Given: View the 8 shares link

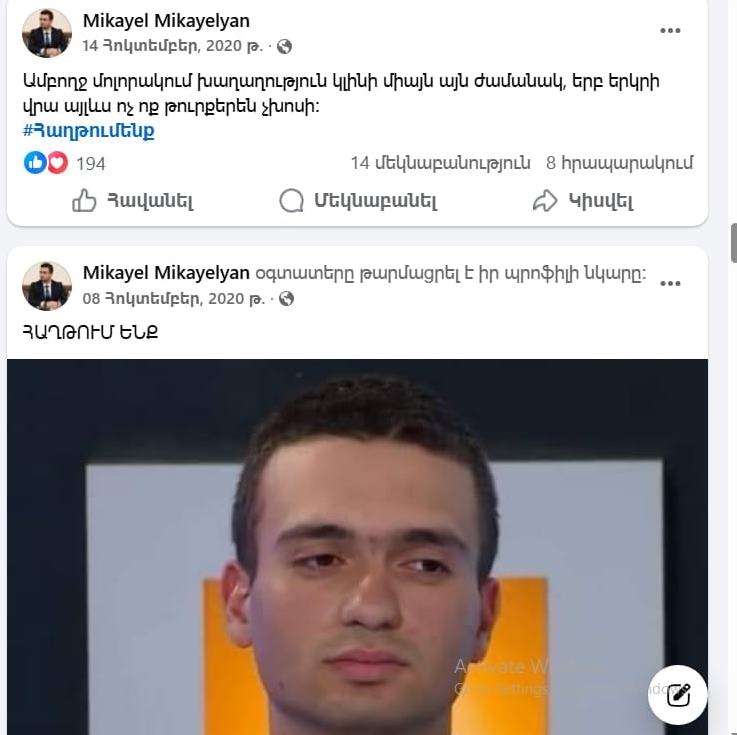Looking at the screenshot, I should coord(619,163).
